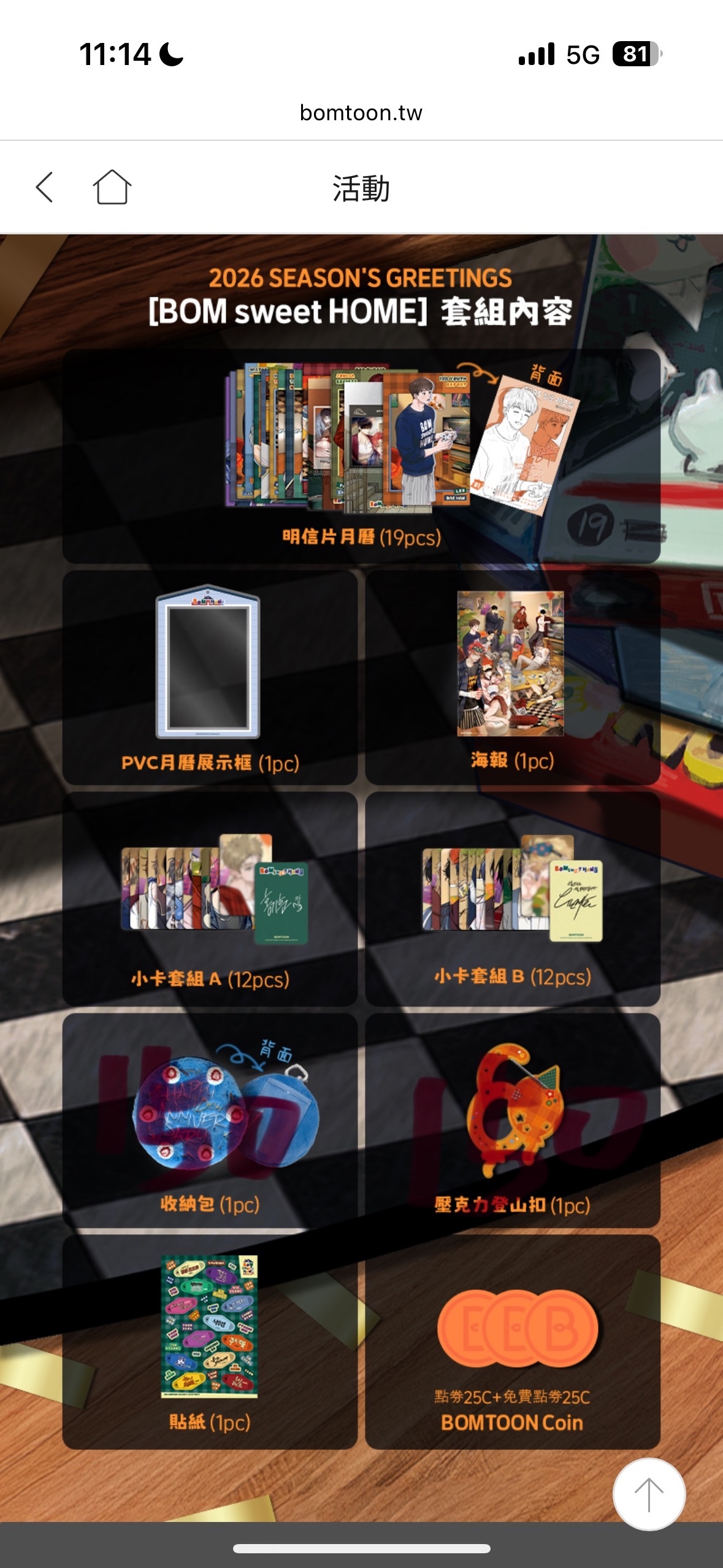Tap the scroll-to-top arrow button

(x=649, y=1494)
